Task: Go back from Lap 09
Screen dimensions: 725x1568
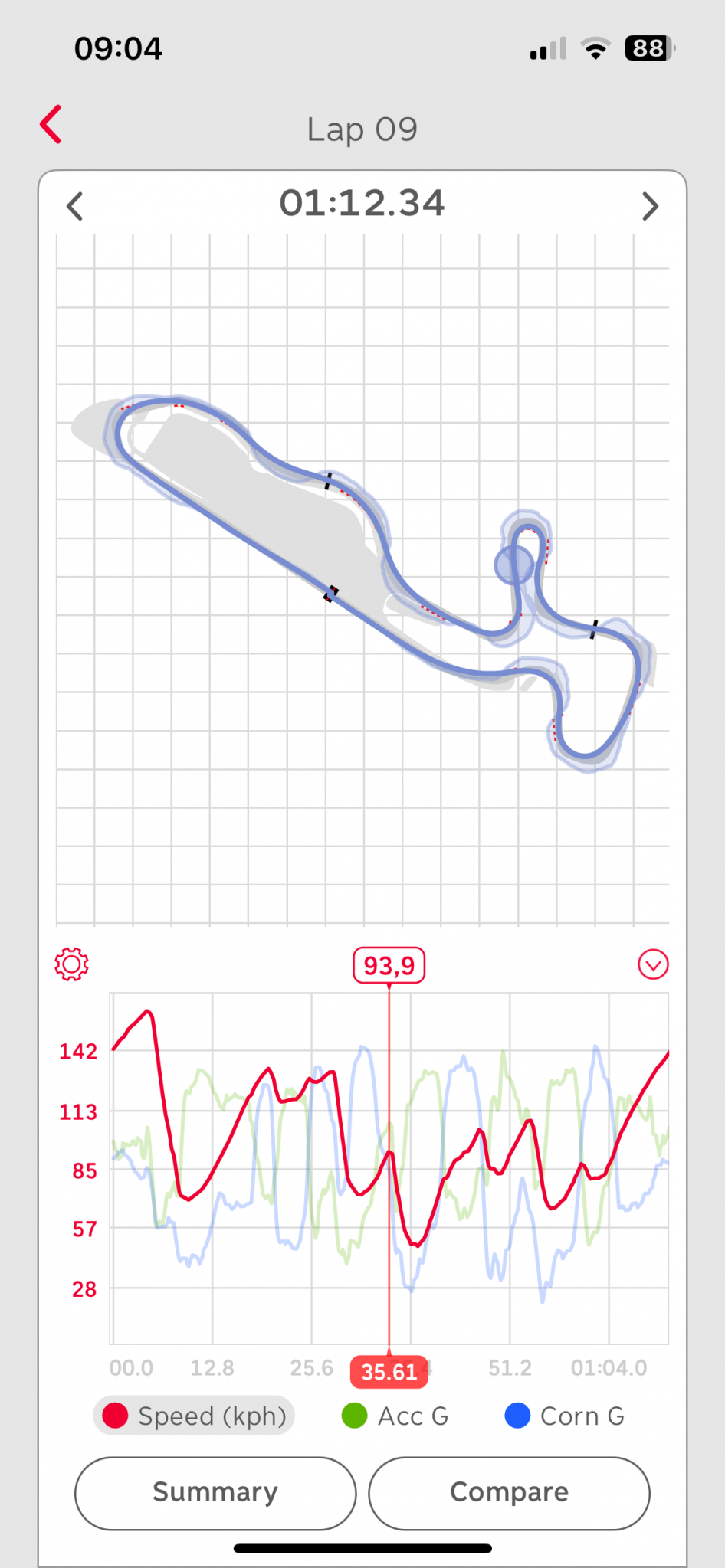Action: point(51,126)
